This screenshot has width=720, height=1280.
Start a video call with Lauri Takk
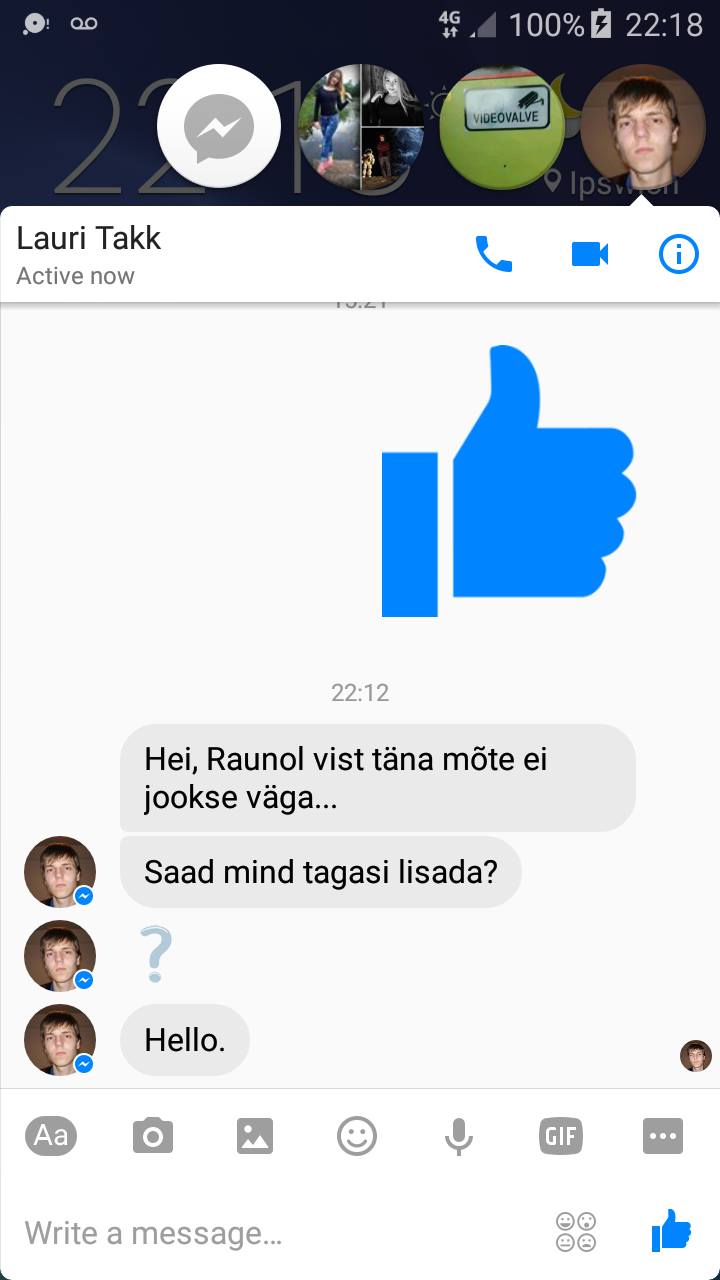590,254
